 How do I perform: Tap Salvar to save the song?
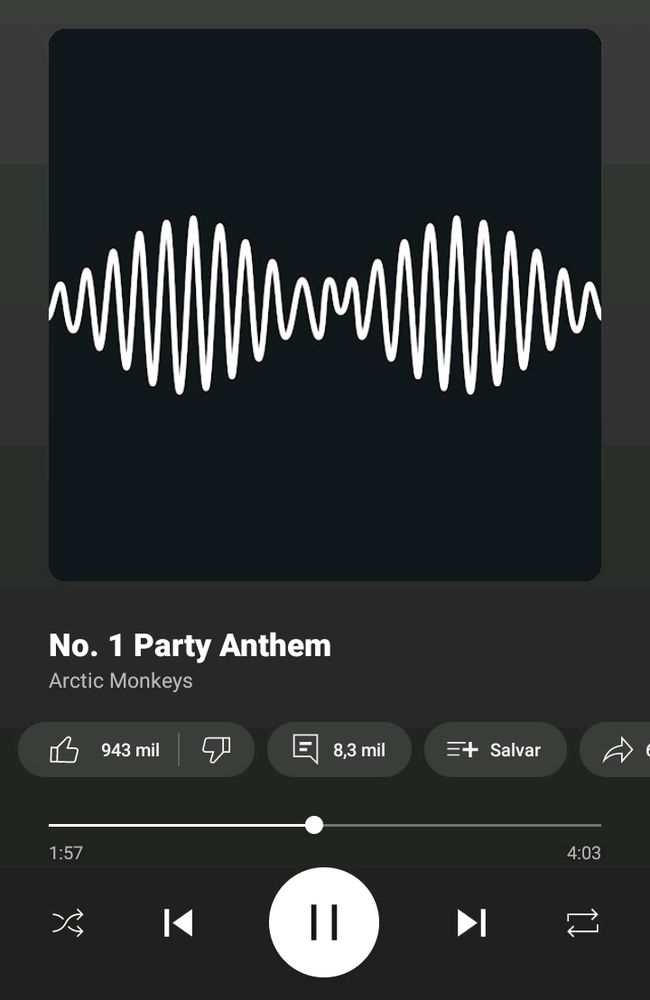[495, 750]
